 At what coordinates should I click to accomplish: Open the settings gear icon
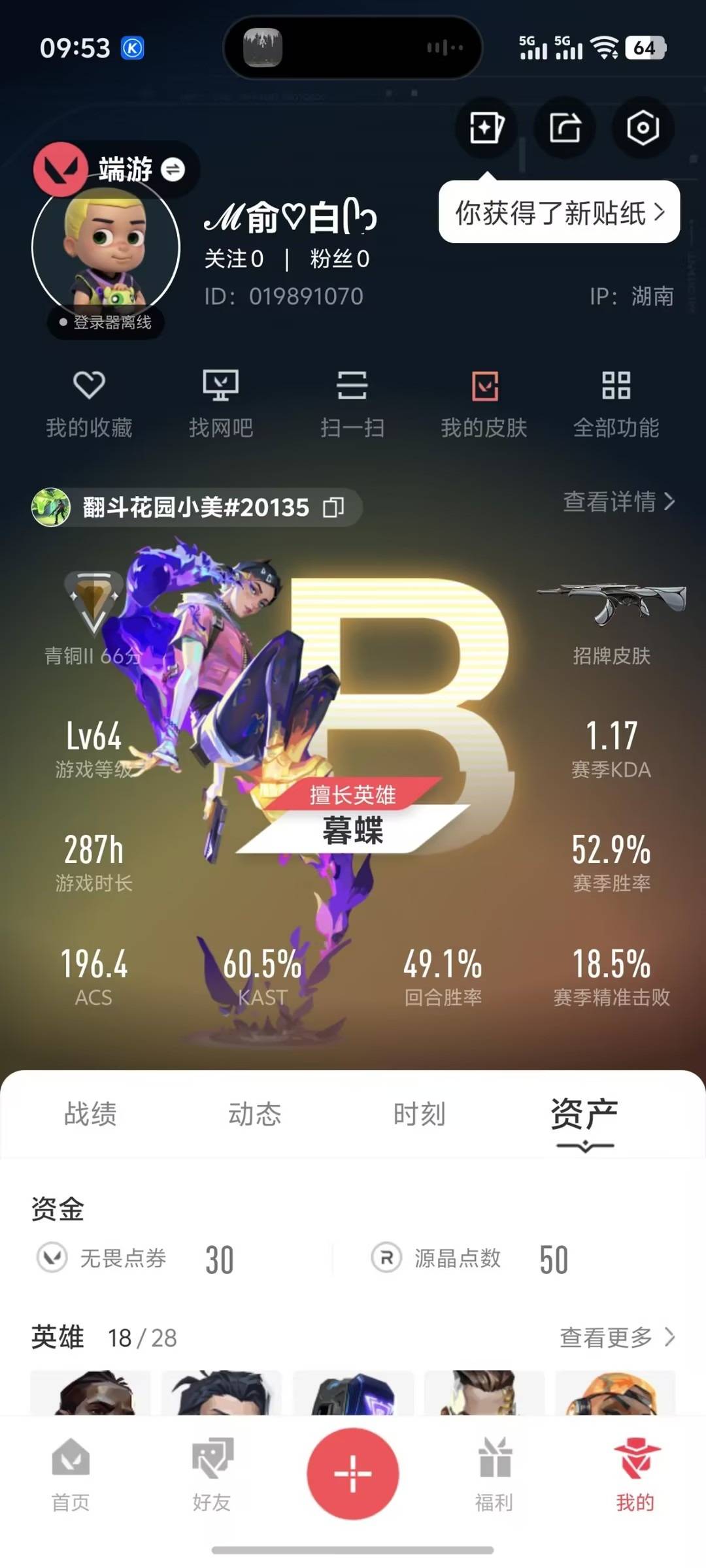coord(643,127)
